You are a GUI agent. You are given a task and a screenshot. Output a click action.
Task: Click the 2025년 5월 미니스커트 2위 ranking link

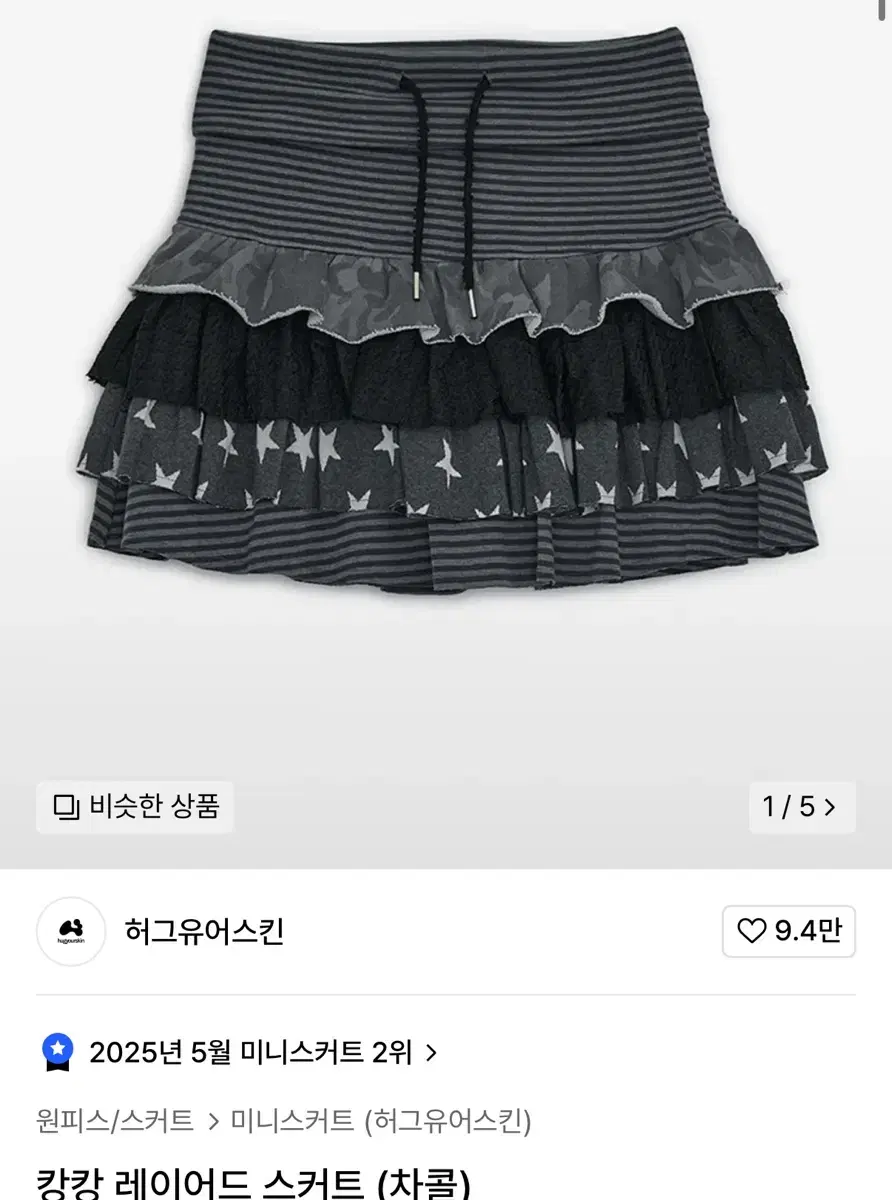(x=255, y=1053)
